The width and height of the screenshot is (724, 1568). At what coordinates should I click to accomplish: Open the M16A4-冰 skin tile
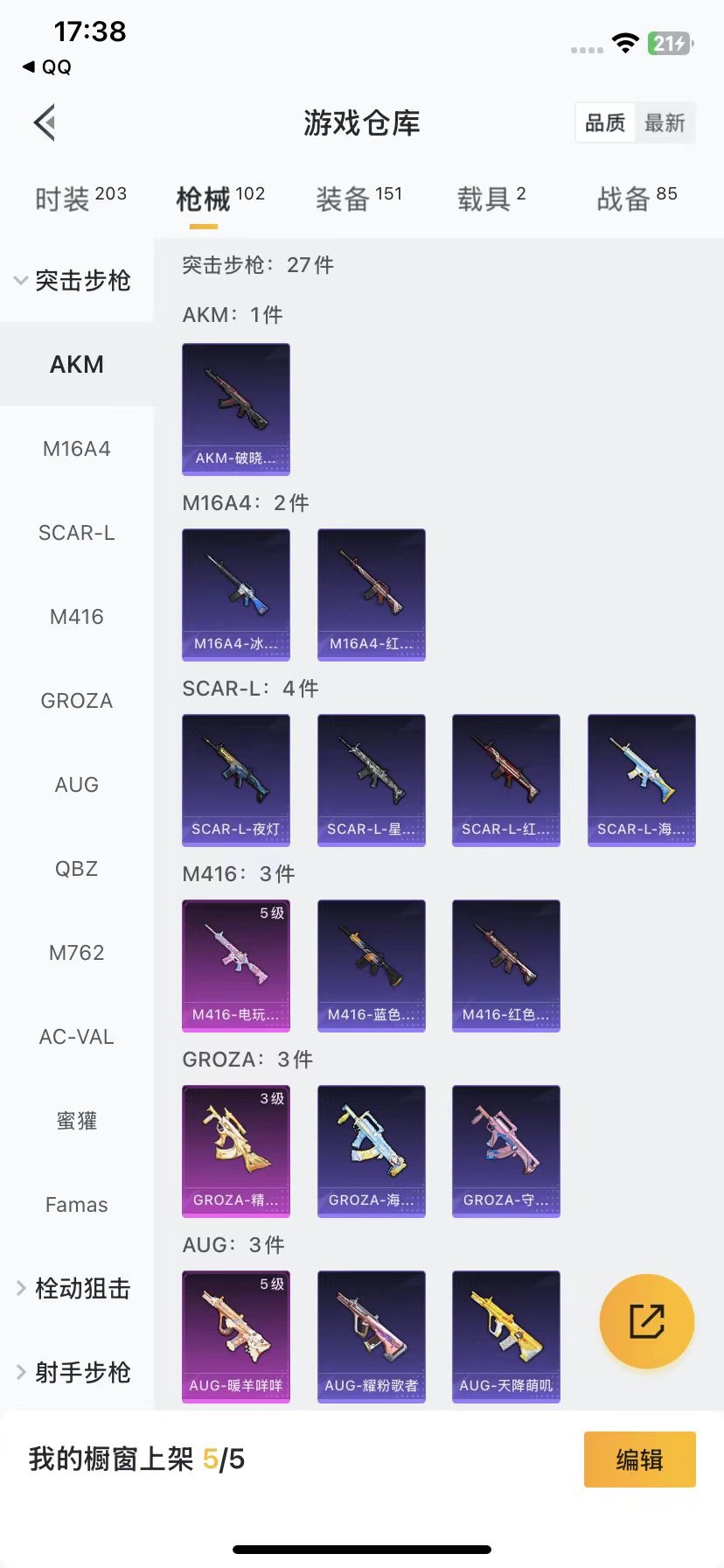pos(236,594)
